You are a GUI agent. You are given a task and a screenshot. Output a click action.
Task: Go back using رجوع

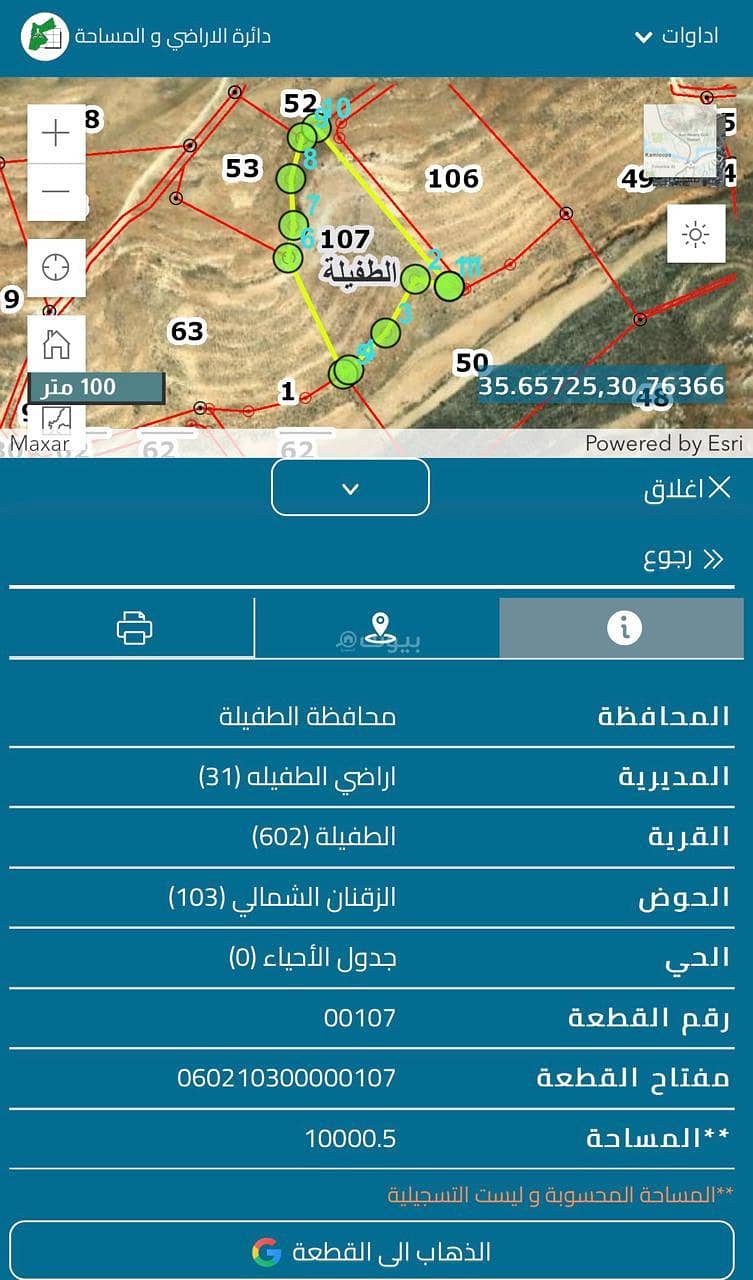coord(683,558)
